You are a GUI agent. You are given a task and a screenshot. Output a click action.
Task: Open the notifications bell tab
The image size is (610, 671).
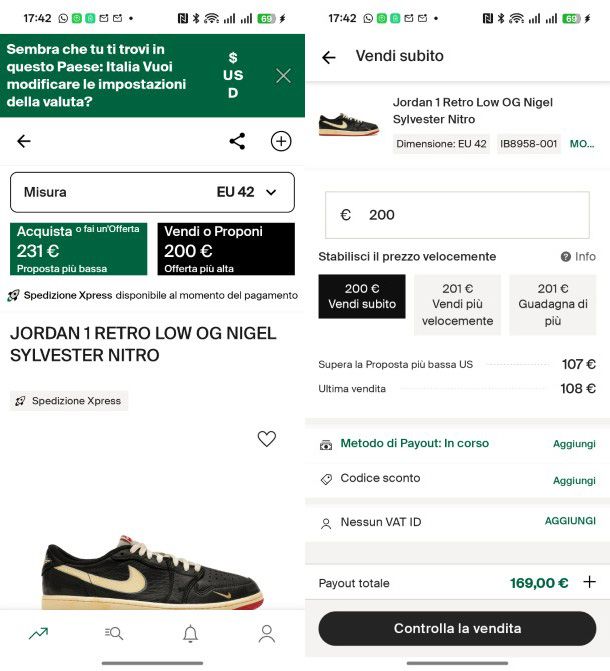pyautogui.click(x=190, y=633)
